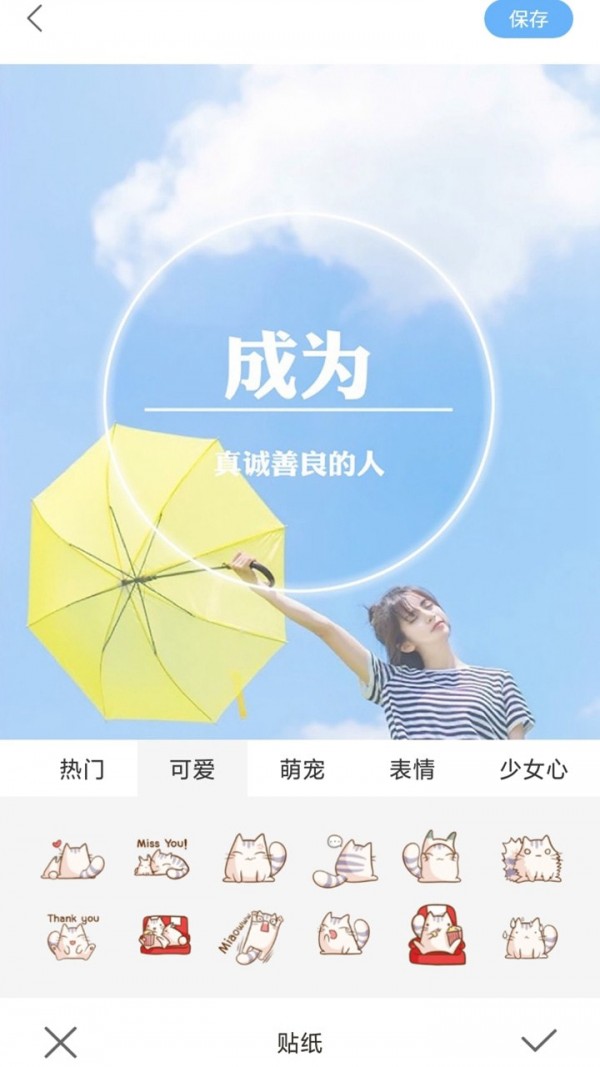Open the 少女心 sticker tab
The width and height of the screenshot is (600, 1067).
(533, 769)
